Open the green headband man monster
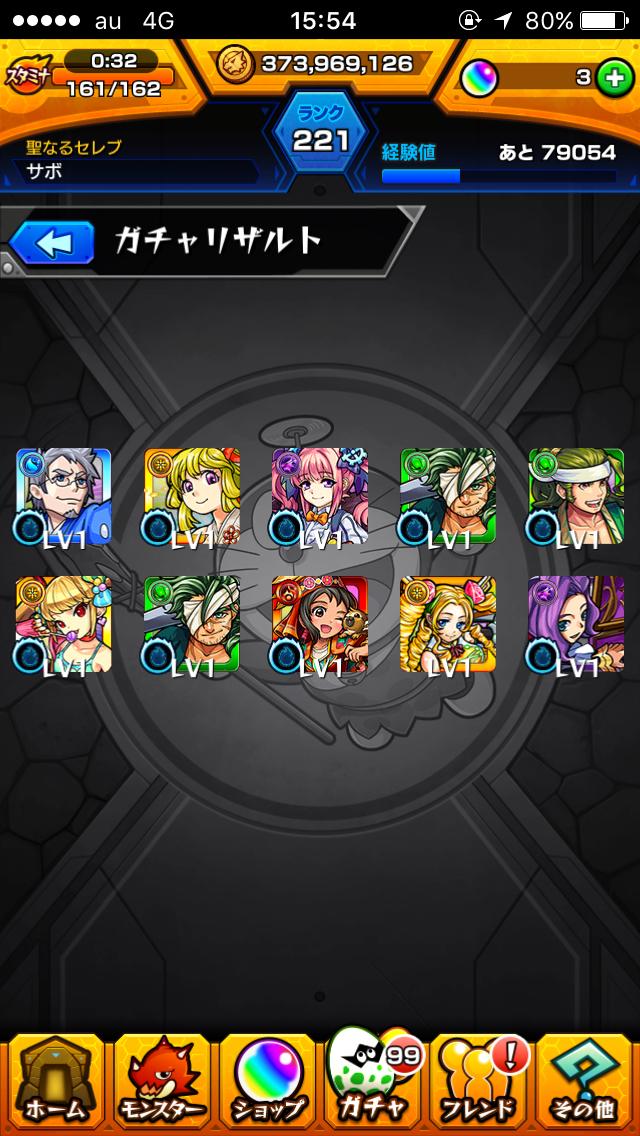The height and width of the screenshot is (1136, 640). [576, 497]
